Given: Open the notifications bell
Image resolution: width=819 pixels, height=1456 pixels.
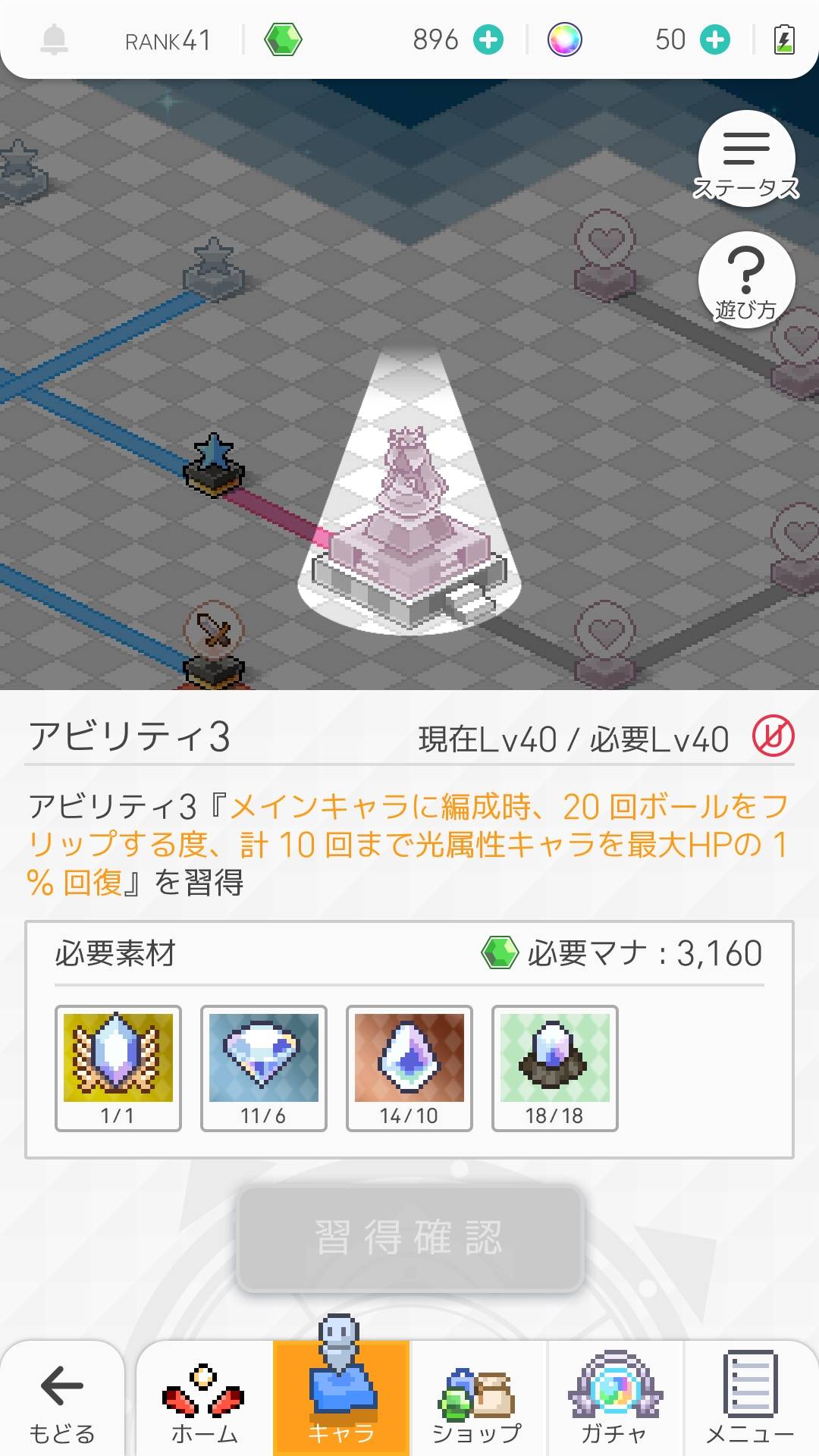Looking at the screenshot, I should point(54,39).
